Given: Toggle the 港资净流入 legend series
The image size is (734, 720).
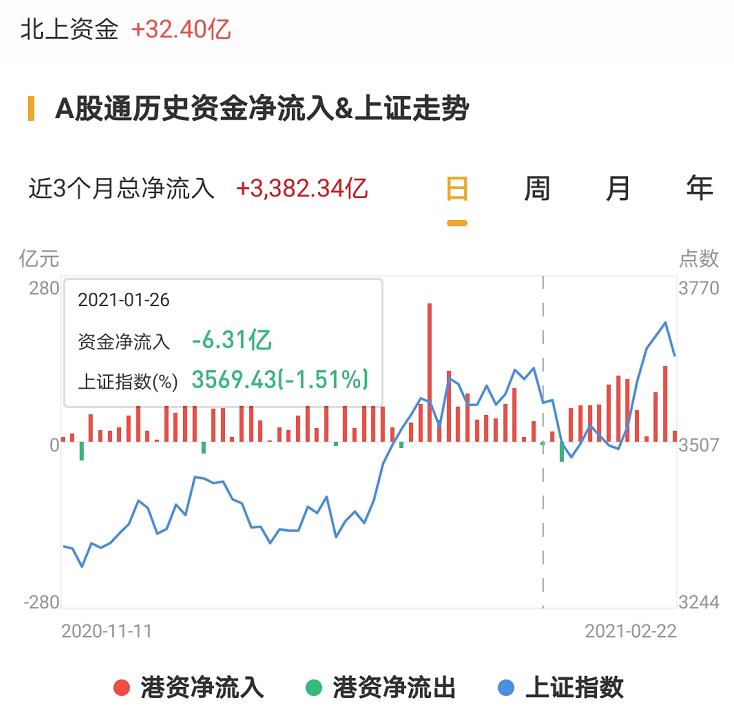Looking at the screenshot, I should click(x=188, y=688).
